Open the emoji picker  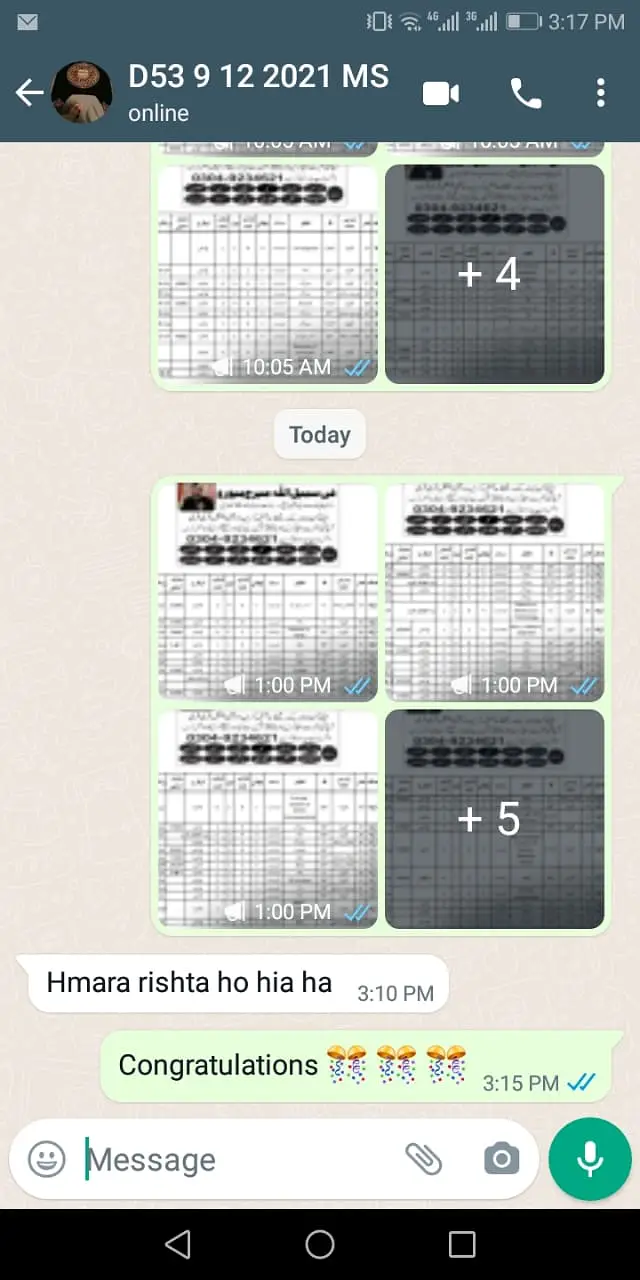pyautogui.click(x=46, y=1159)
